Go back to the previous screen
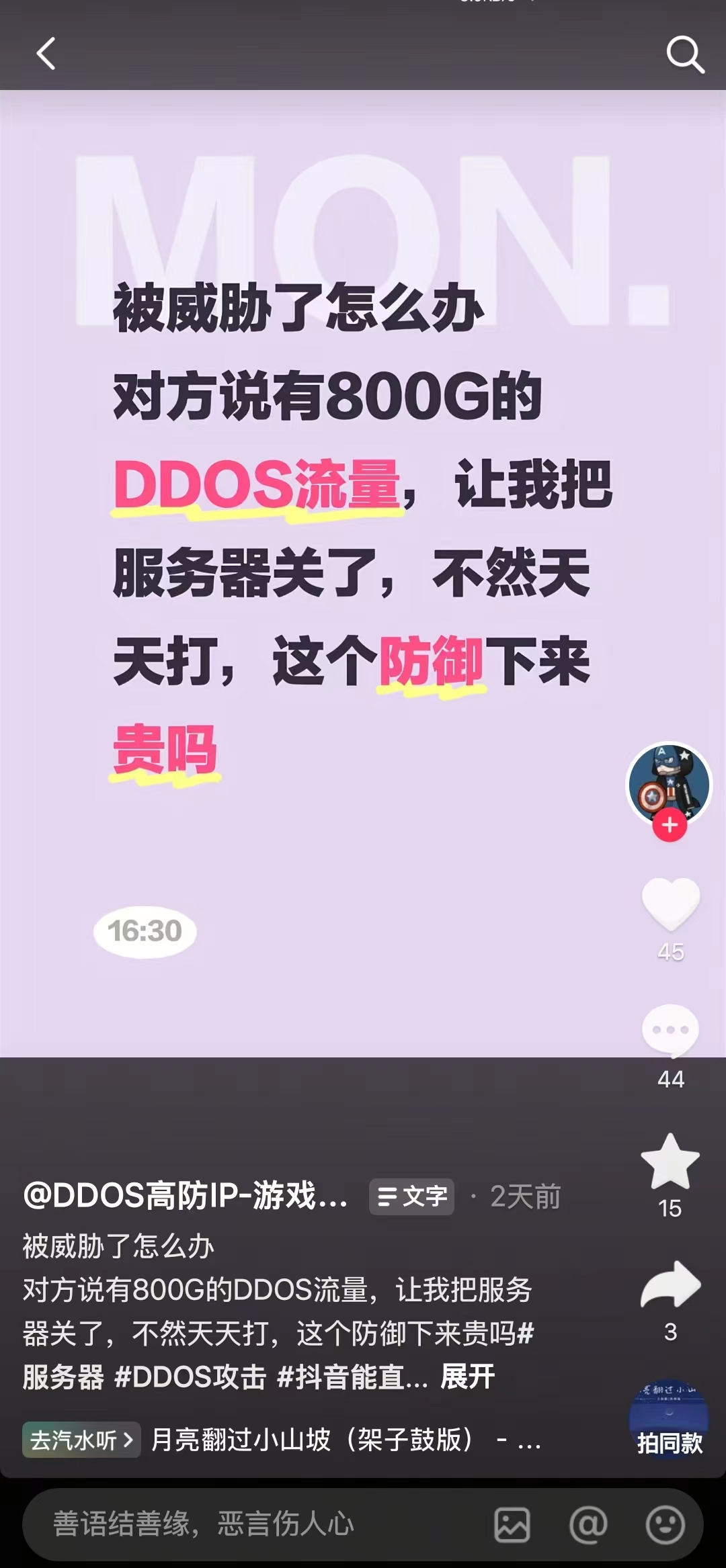 [x=46, y=54]
